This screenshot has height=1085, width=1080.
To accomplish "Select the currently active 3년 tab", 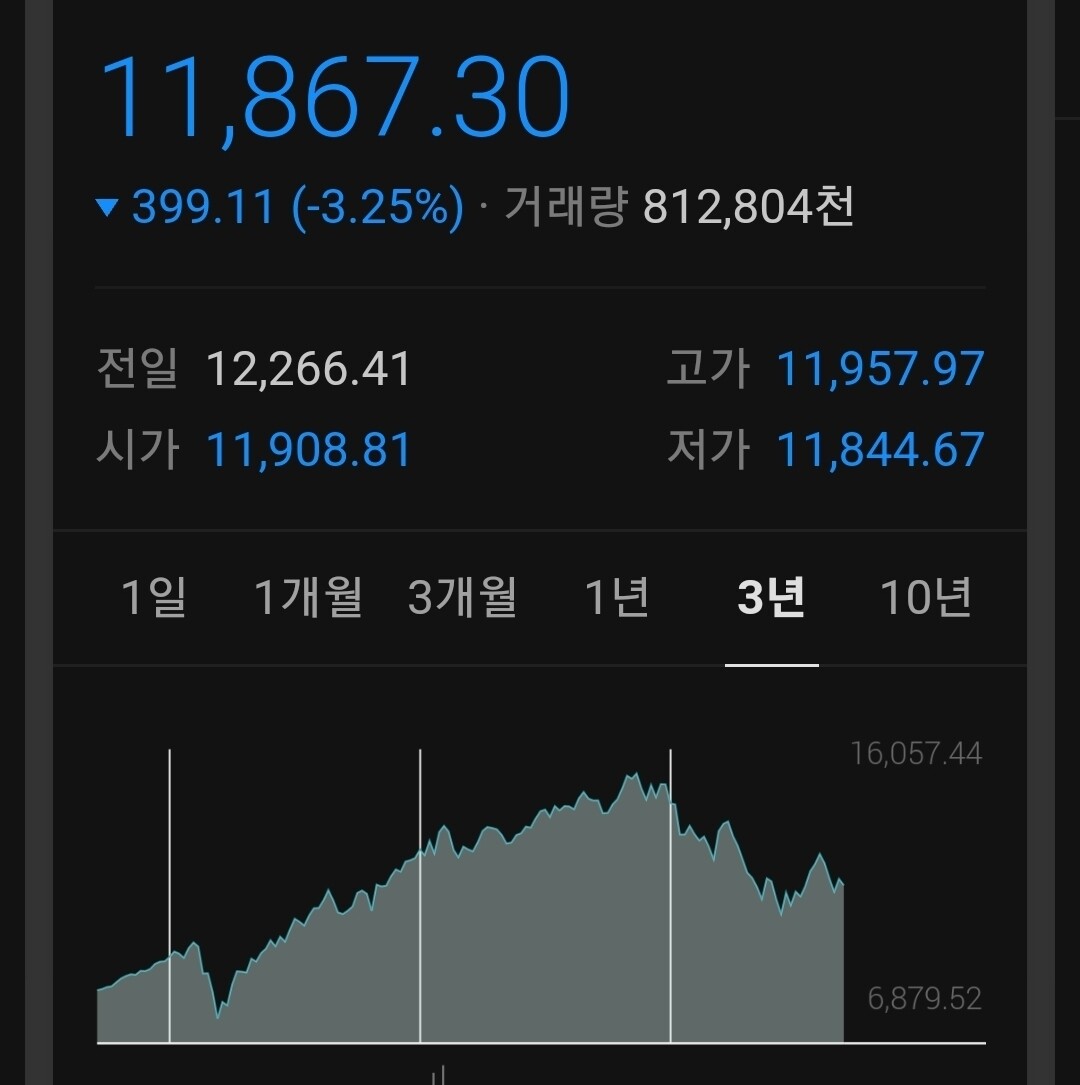I will [x=771, y=597].
